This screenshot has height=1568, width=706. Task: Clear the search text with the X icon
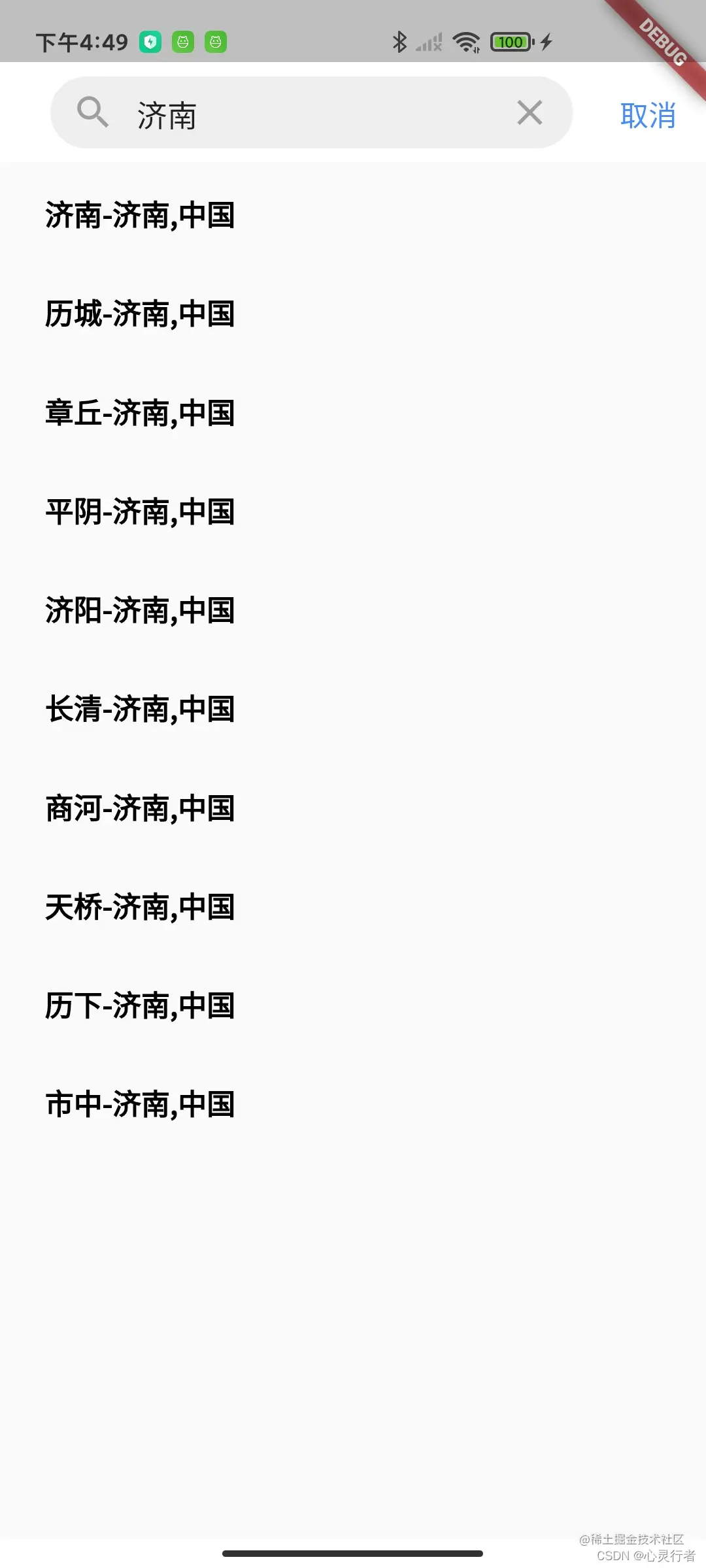tap(529, 112)
